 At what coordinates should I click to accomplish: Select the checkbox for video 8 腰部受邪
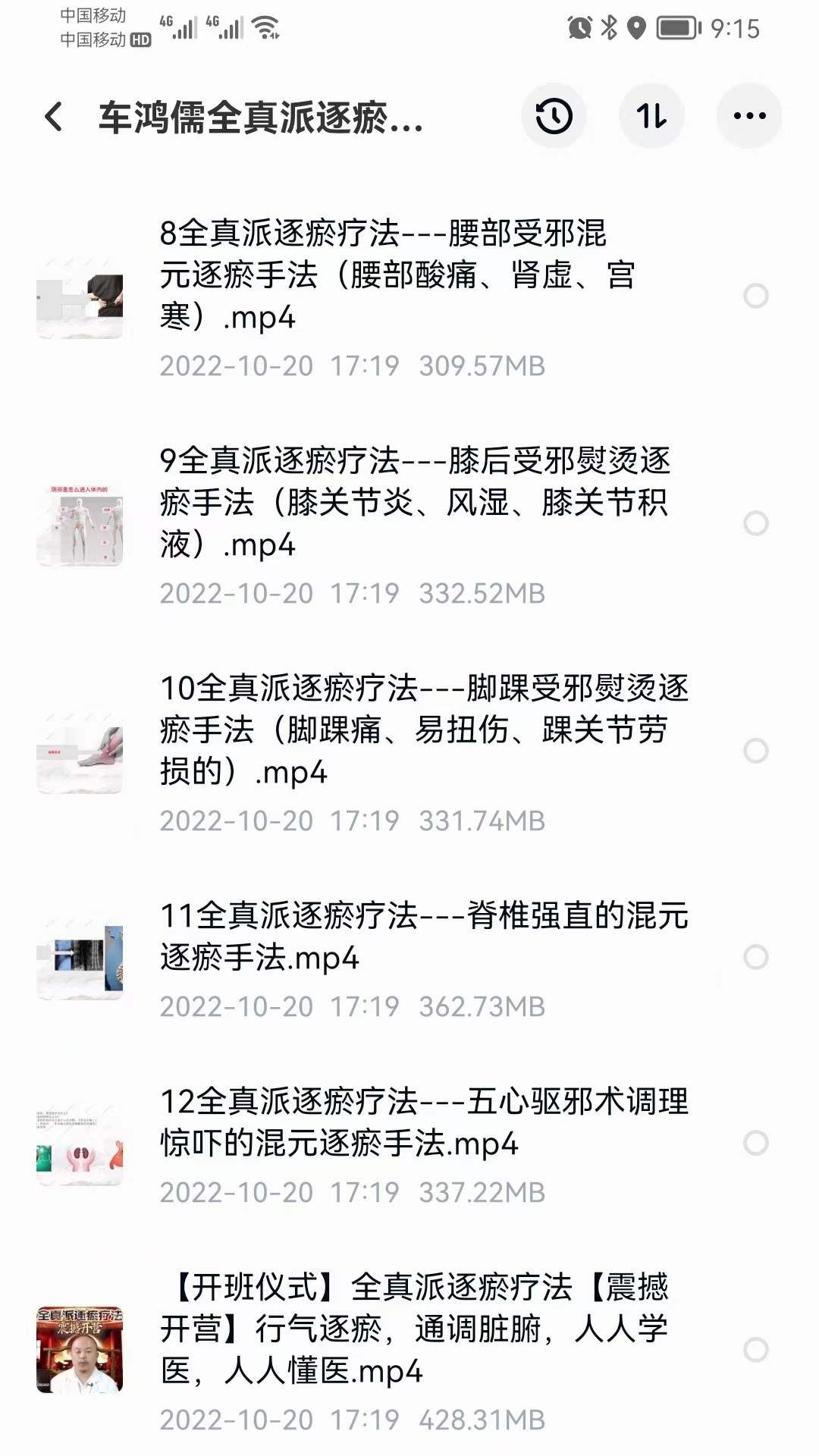(756, 296)
